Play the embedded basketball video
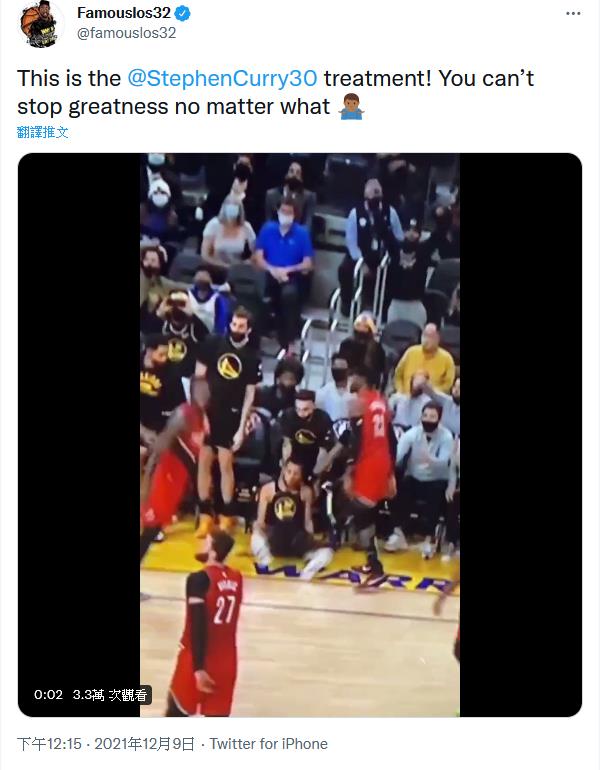Image resolution: width=600 pixels, height=770 pixels. click(x=300, y=435)
